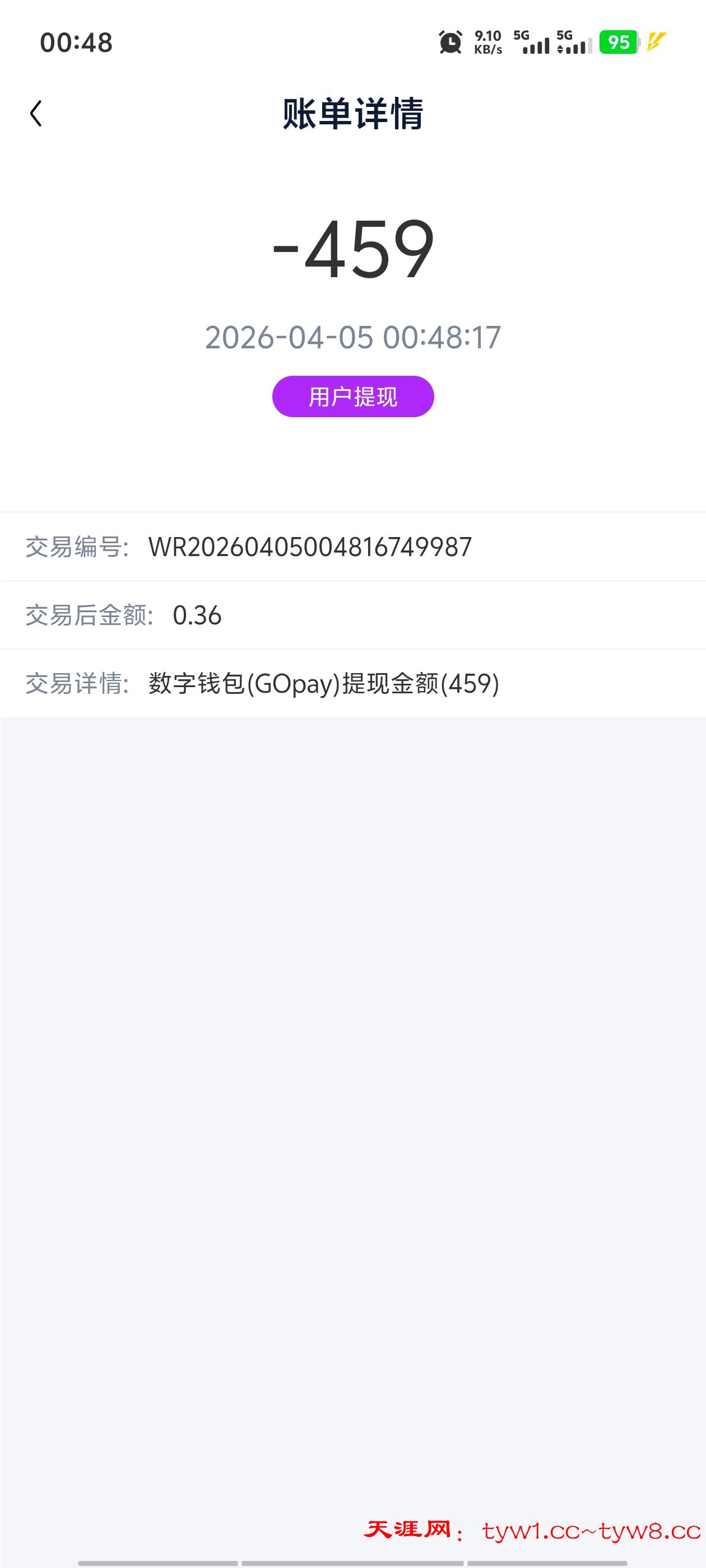
Task: Click the clock time 00:48 in status bar
Action: coord(76,43)
